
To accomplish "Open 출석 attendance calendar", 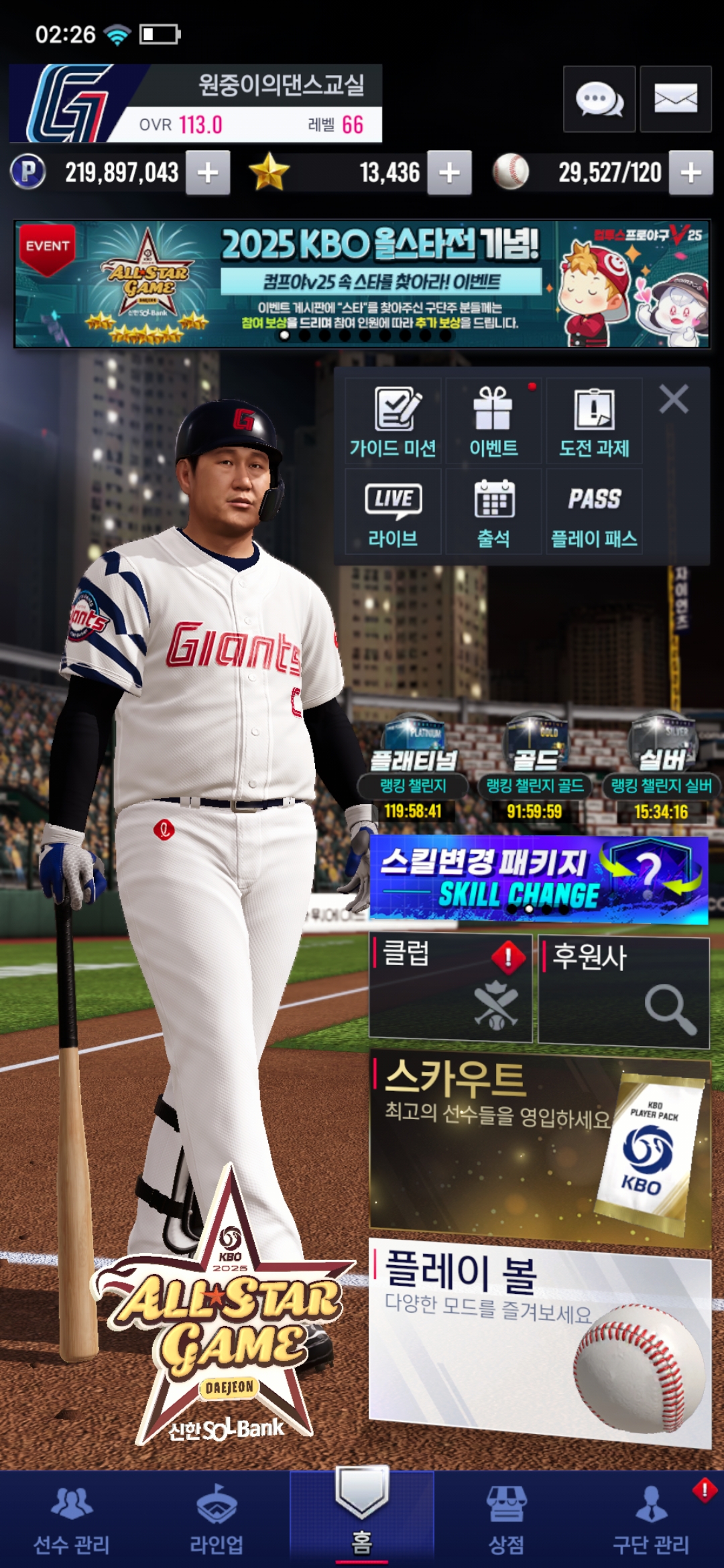I will [493, 513].
